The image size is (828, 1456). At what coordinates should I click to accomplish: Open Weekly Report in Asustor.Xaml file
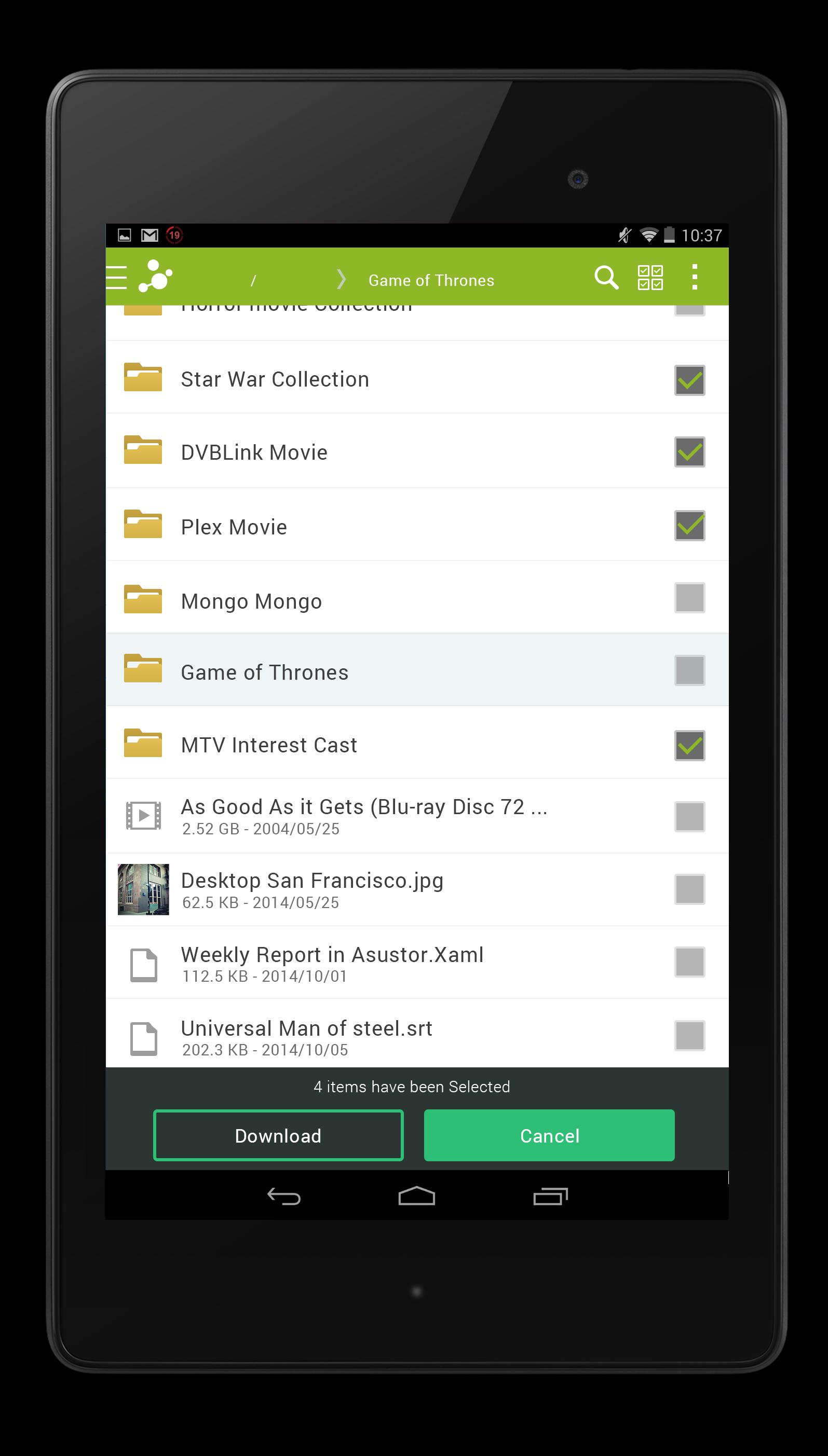click(332, 961)
